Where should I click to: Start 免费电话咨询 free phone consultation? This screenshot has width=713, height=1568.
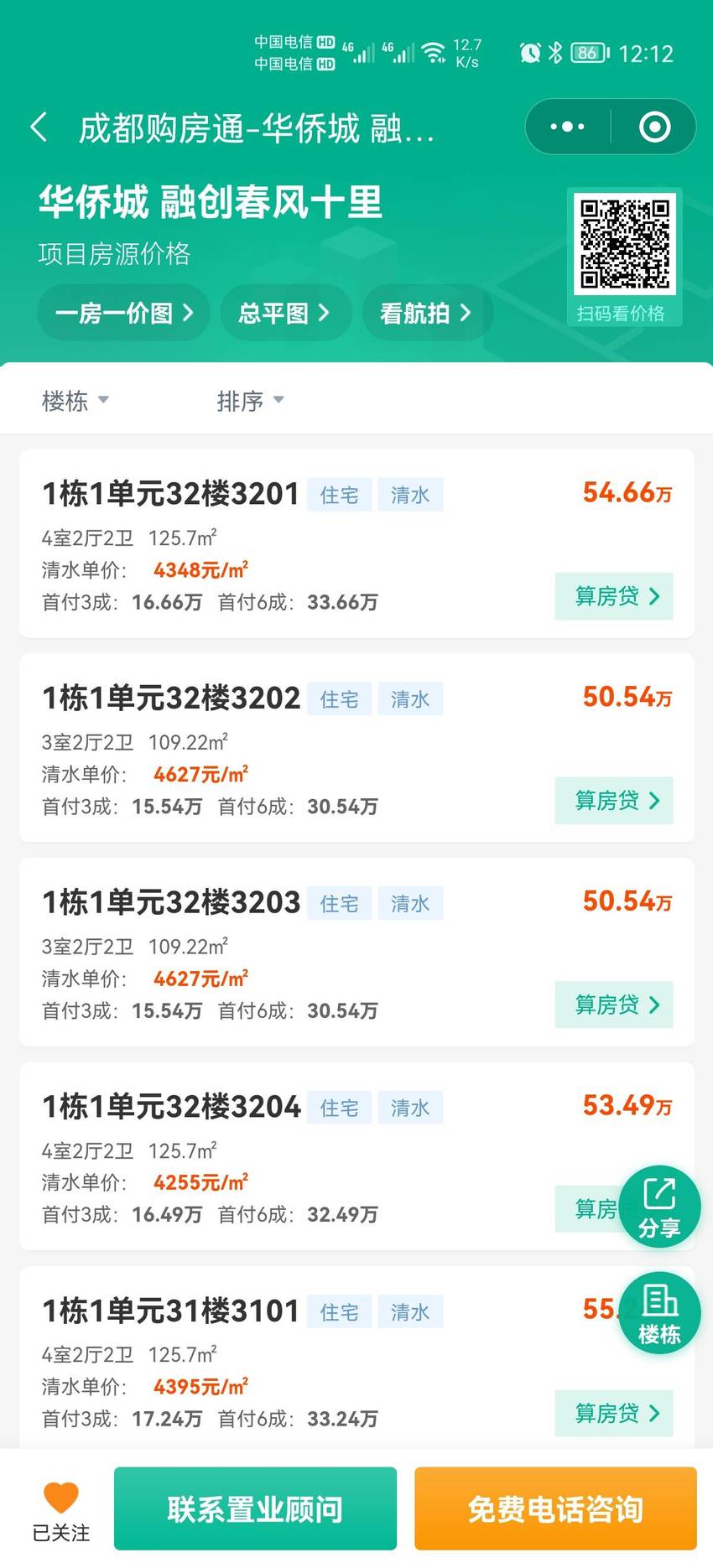(x=555, y=1508)
